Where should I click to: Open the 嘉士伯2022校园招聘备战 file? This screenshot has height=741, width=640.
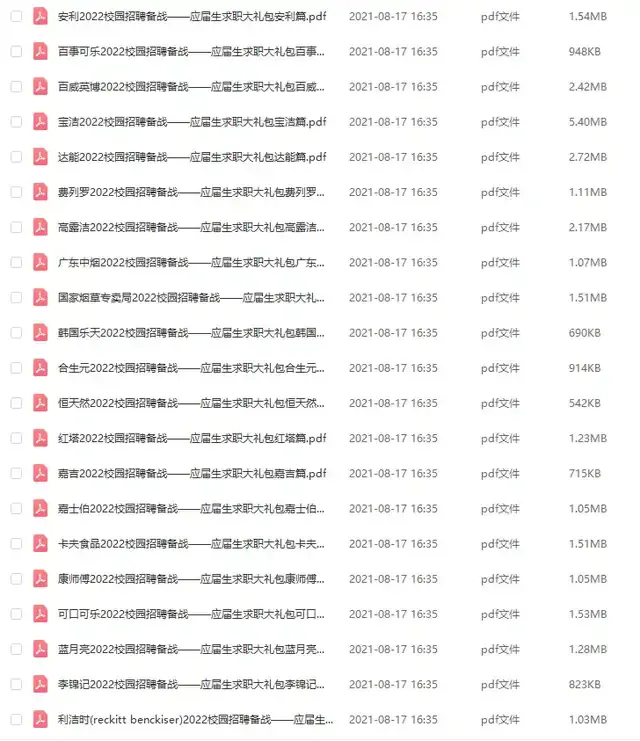coord(192,508)
